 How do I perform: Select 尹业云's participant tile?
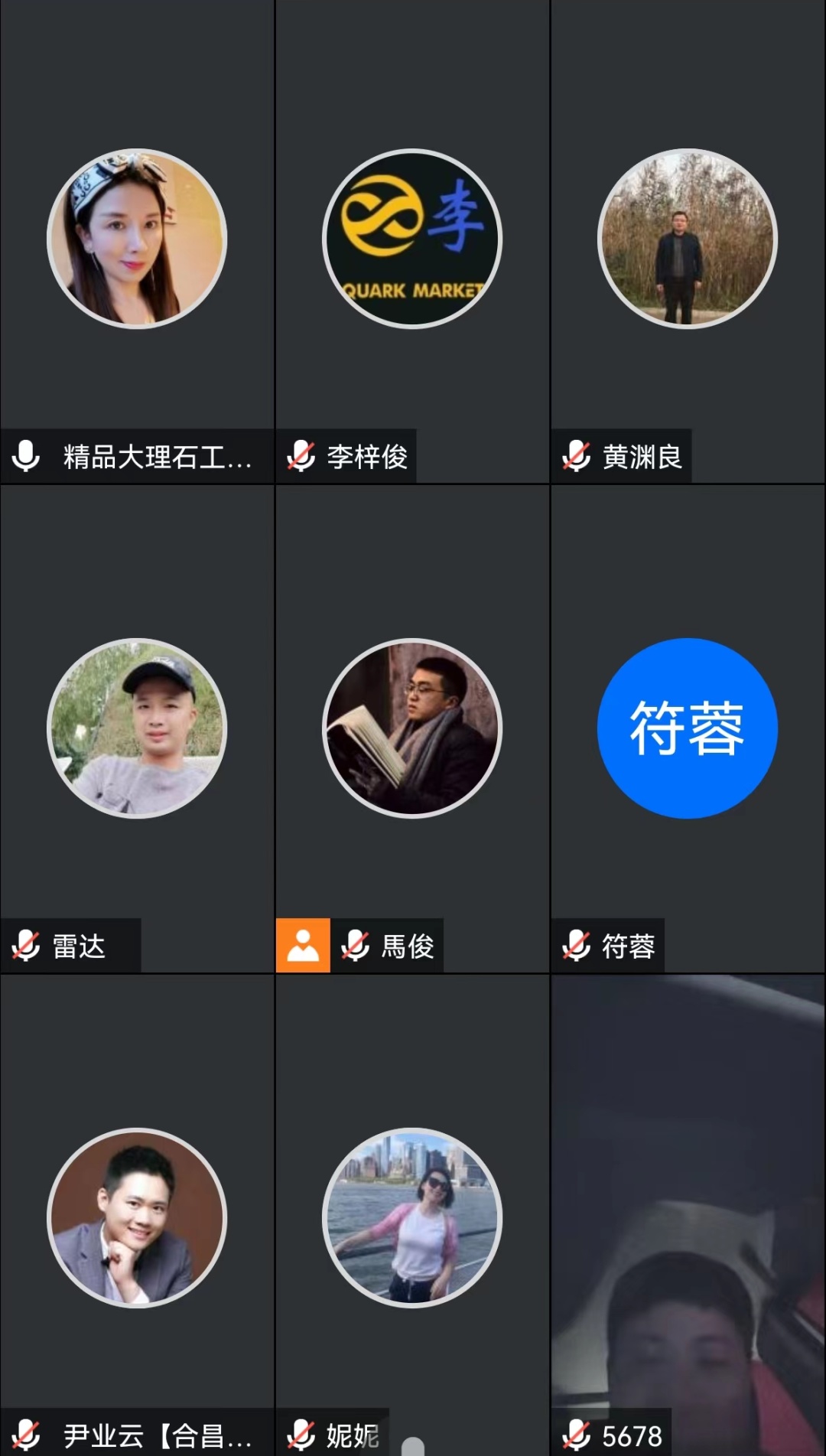(137, 1217)
